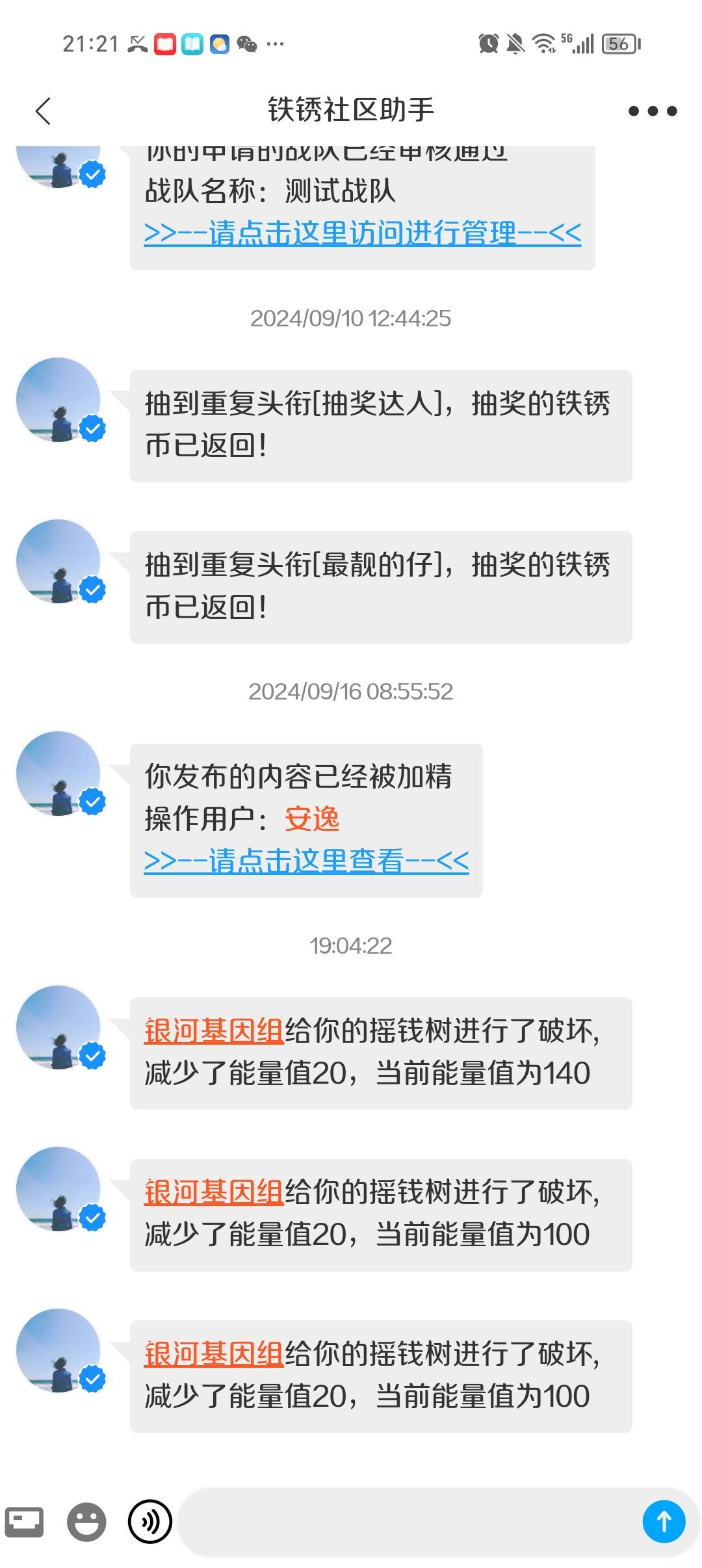702x1568 pixels.
Task: Tap 银河基因组 in the energy 140 message
Action: [214, 1031]
